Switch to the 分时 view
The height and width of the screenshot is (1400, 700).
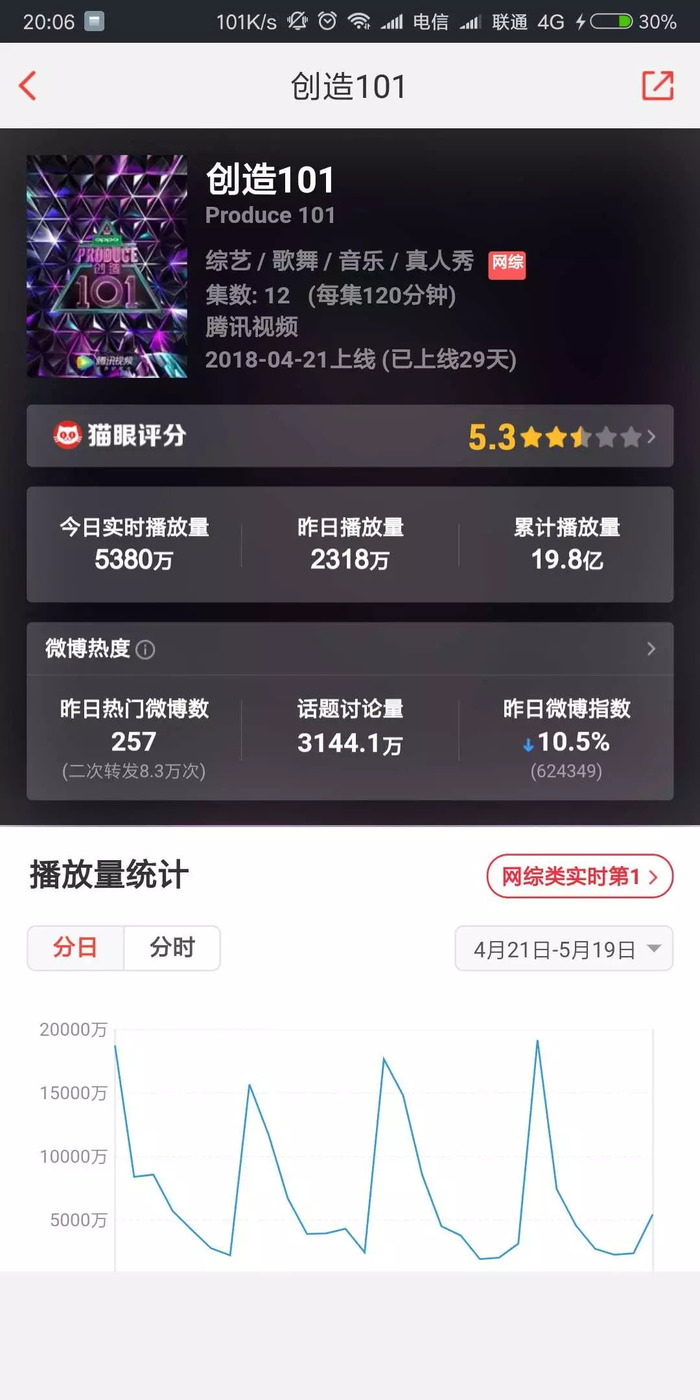(172, 948)
